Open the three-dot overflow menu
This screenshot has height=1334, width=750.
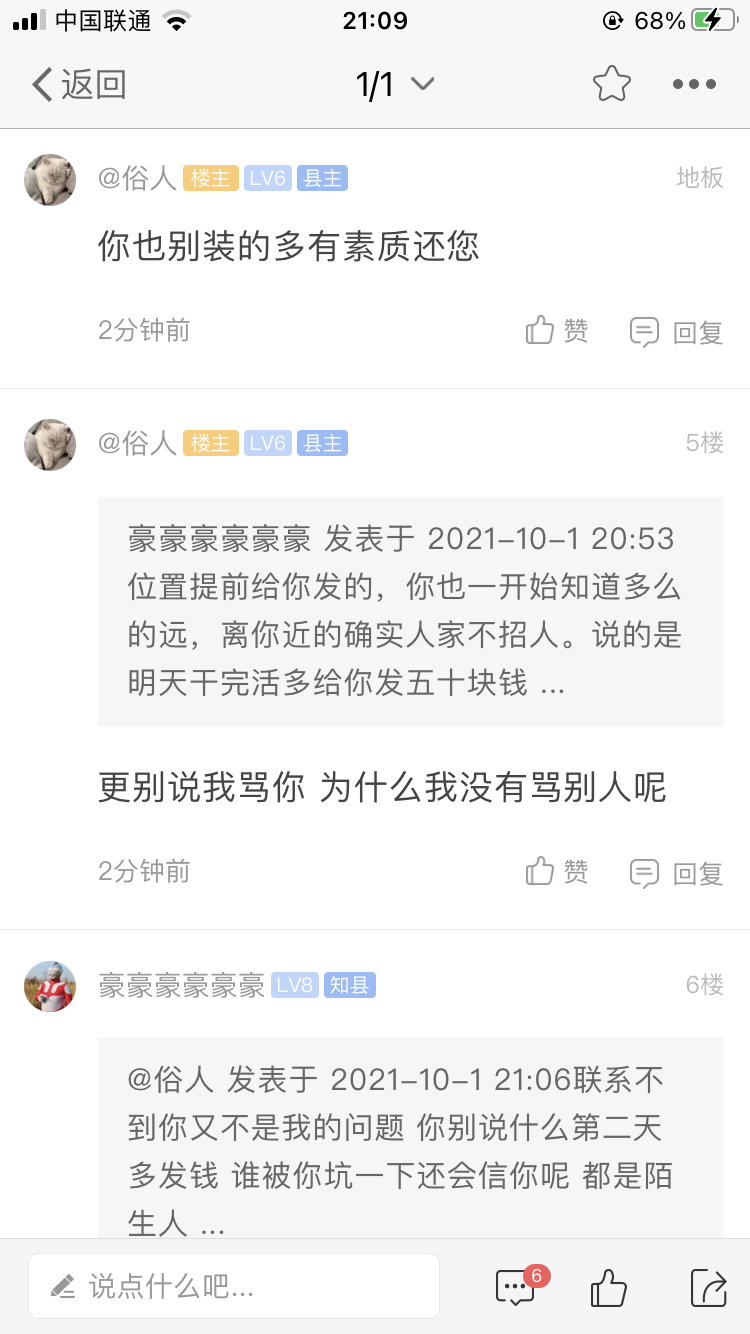click(694, 85)
